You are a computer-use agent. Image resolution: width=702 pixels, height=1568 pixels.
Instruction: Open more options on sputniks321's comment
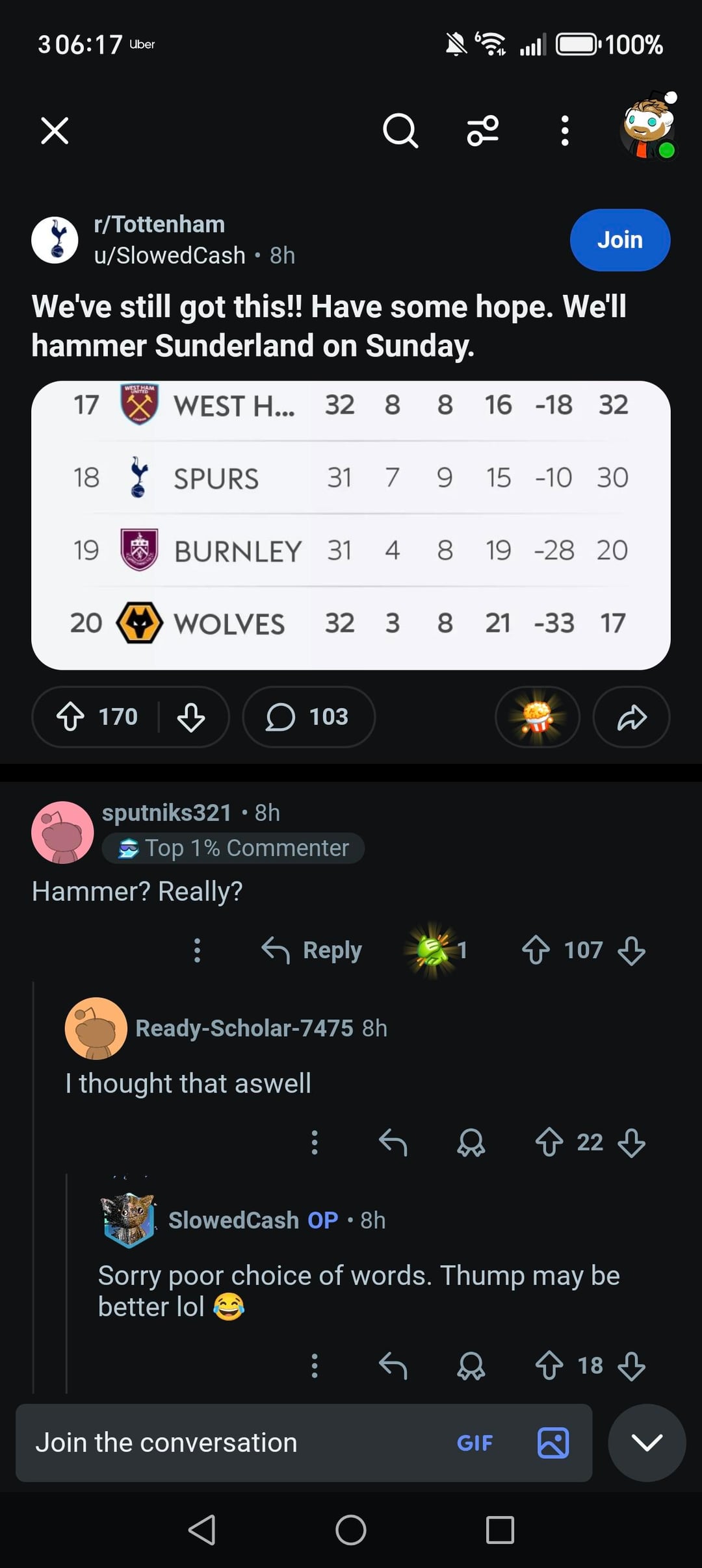(x=197, y=950)
